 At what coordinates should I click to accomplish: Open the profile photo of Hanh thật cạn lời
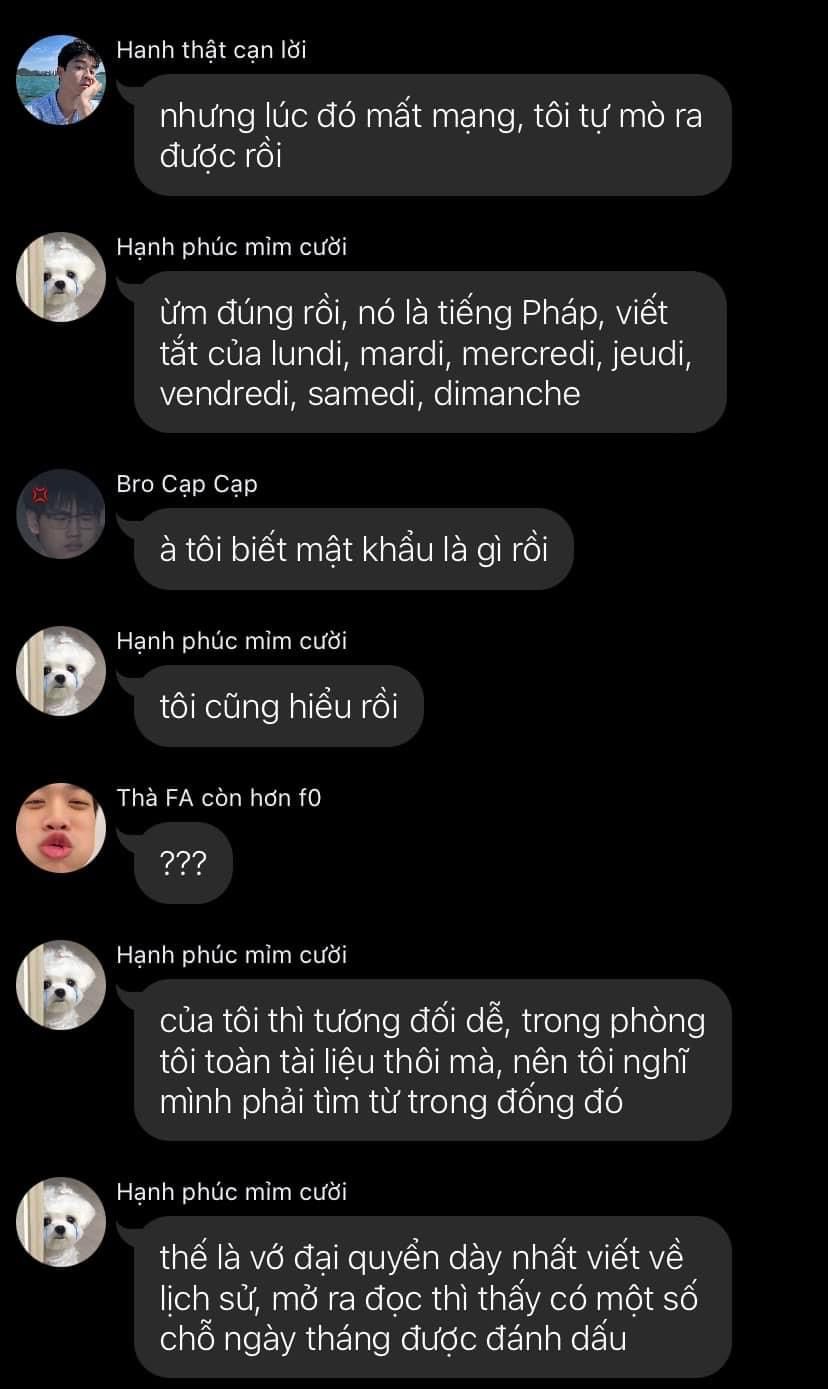[61, 80]
